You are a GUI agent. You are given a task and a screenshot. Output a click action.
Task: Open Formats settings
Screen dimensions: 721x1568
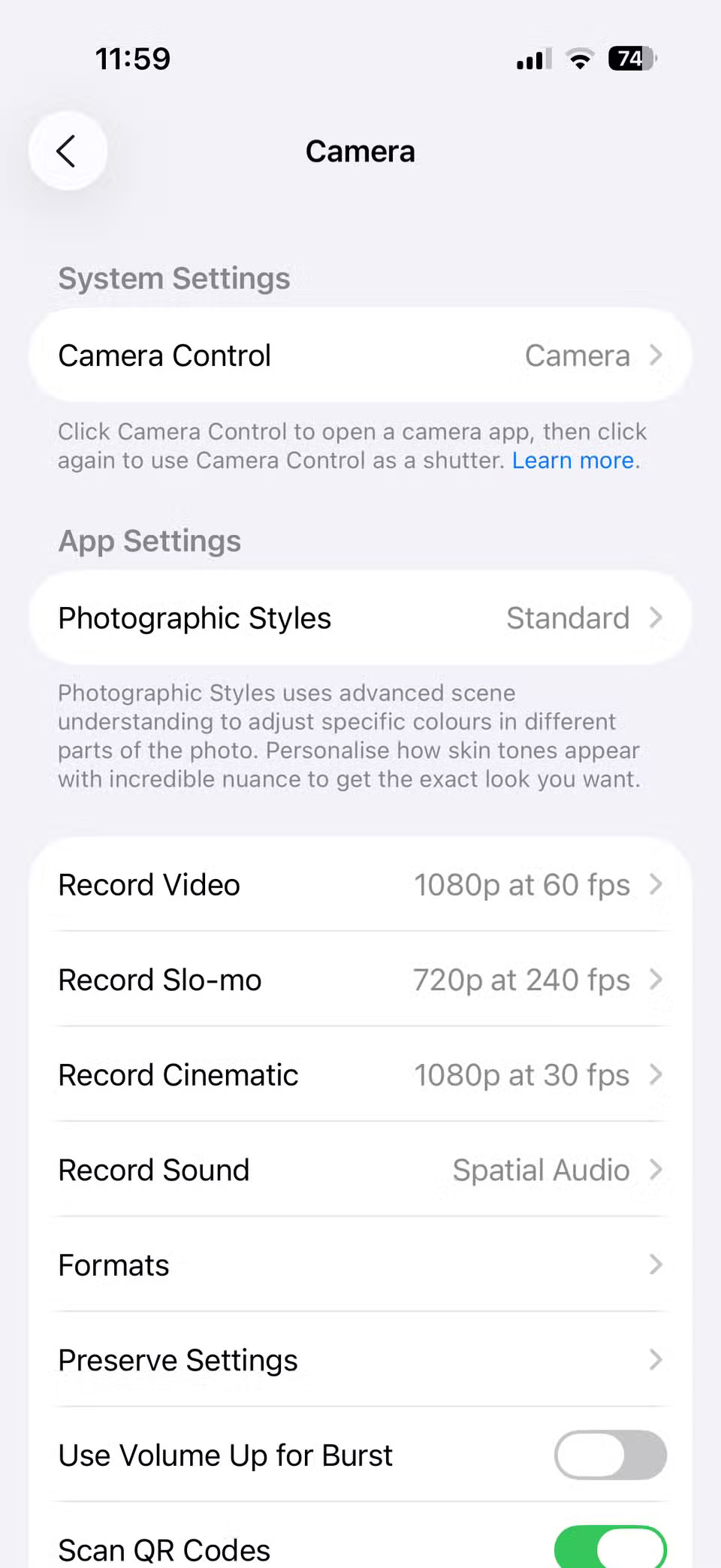[360, 1264]
